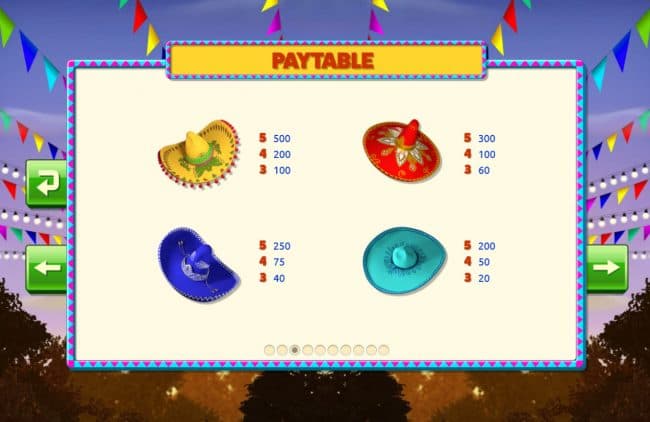Jump to the last paytable page dot

pos(384,350)
